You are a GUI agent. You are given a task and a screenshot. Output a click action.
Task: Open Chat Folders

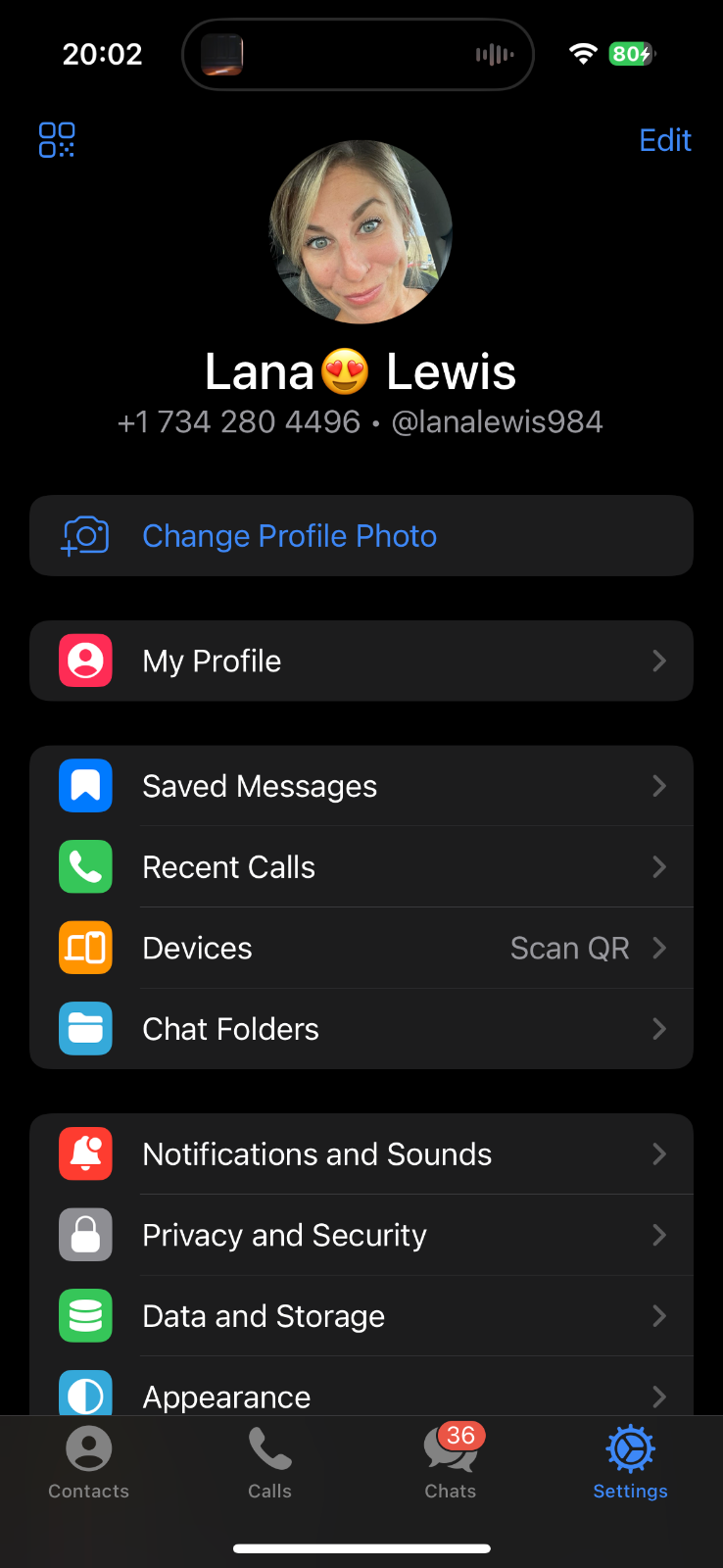point(361,1029)
